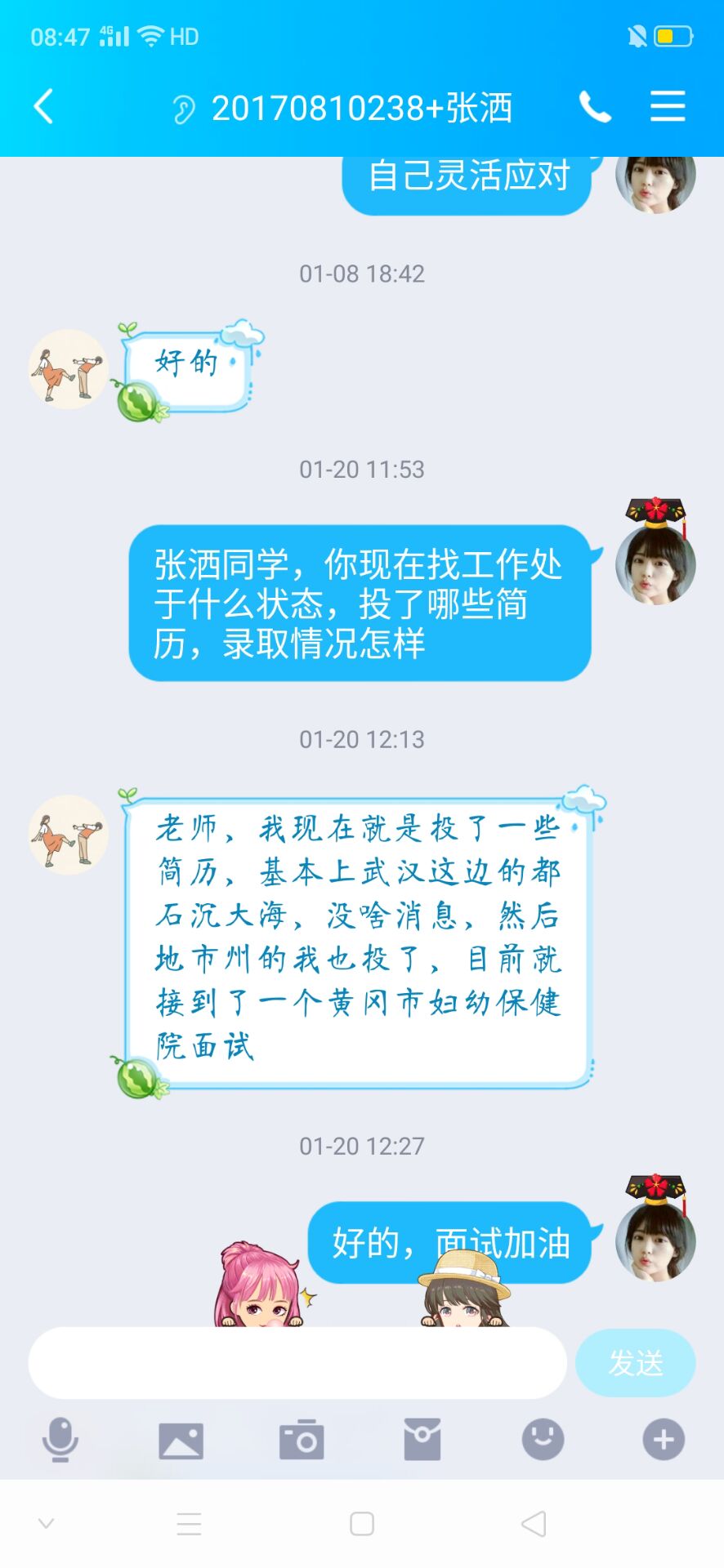Record a voice message with the microphone
Image resolution: width=724 pixels, height=1568 pixels.
[x=60, y=1439]
